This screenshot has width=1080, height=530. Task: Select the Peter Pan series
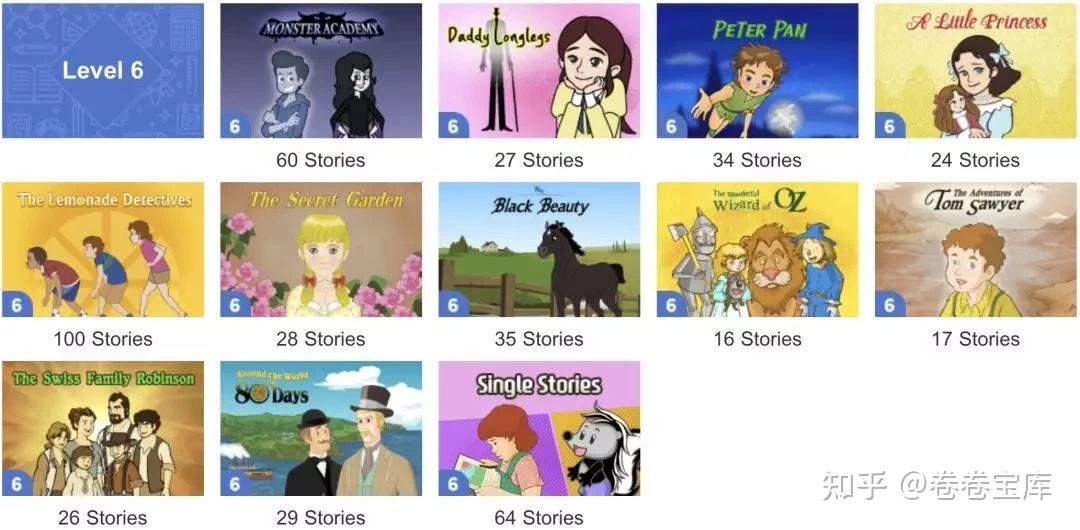click(757, 71)
